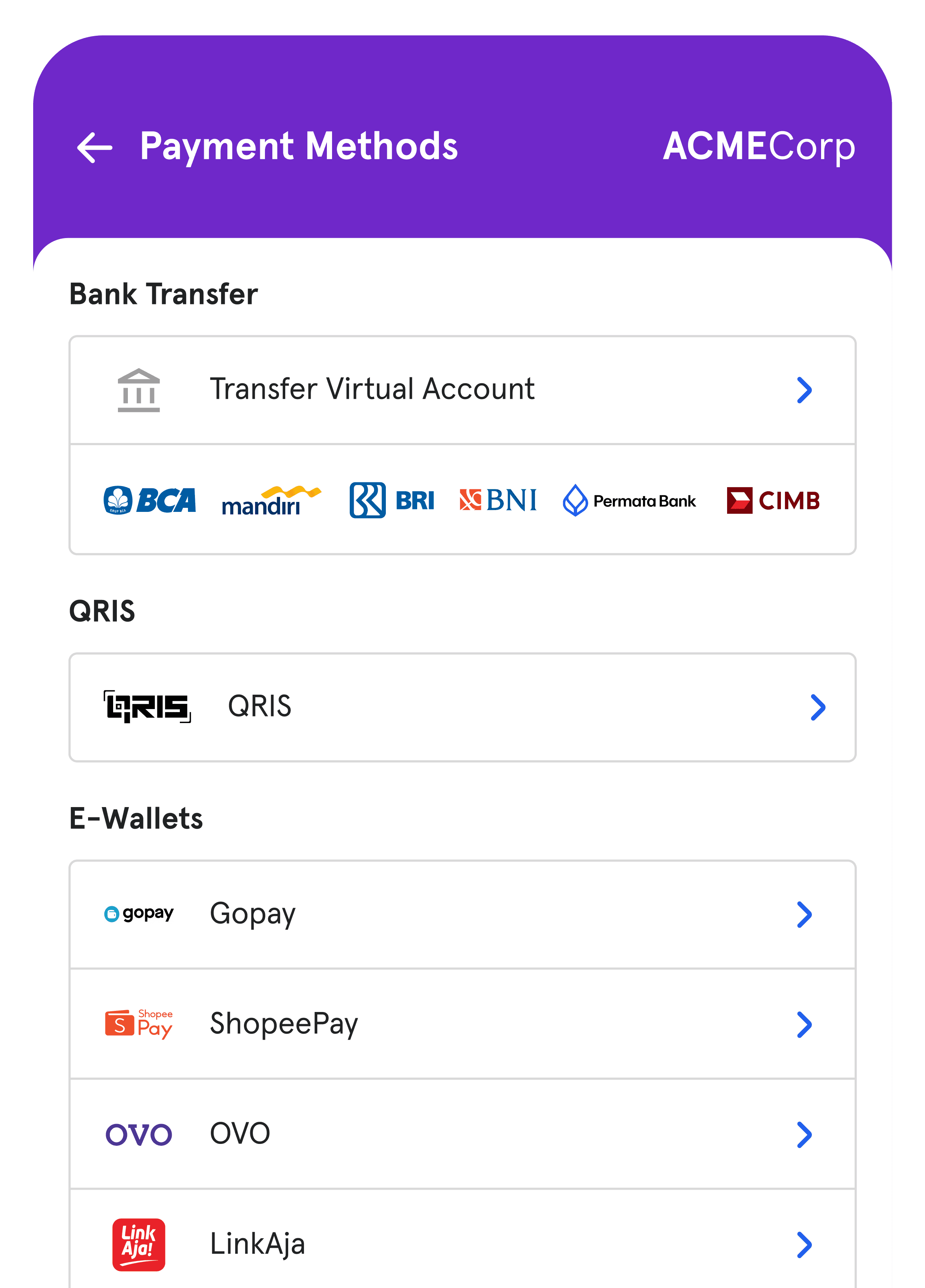The image size is (925, 1288).
Task: Click the bank building icon beside Transfer Virtual Account
Action: point(138,389)
